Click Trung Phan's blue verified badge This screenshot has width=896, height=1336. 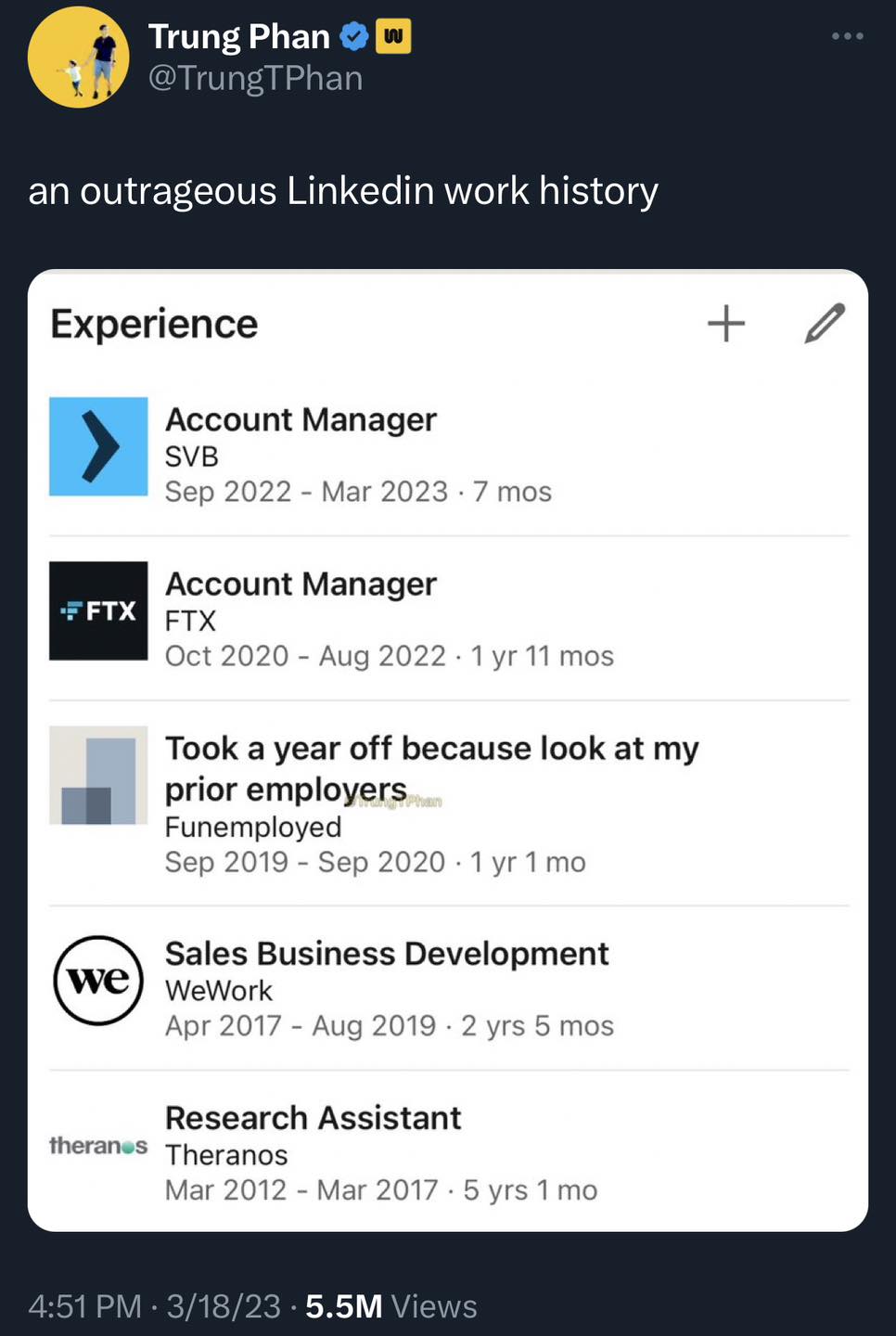click(x=354, y=35)
